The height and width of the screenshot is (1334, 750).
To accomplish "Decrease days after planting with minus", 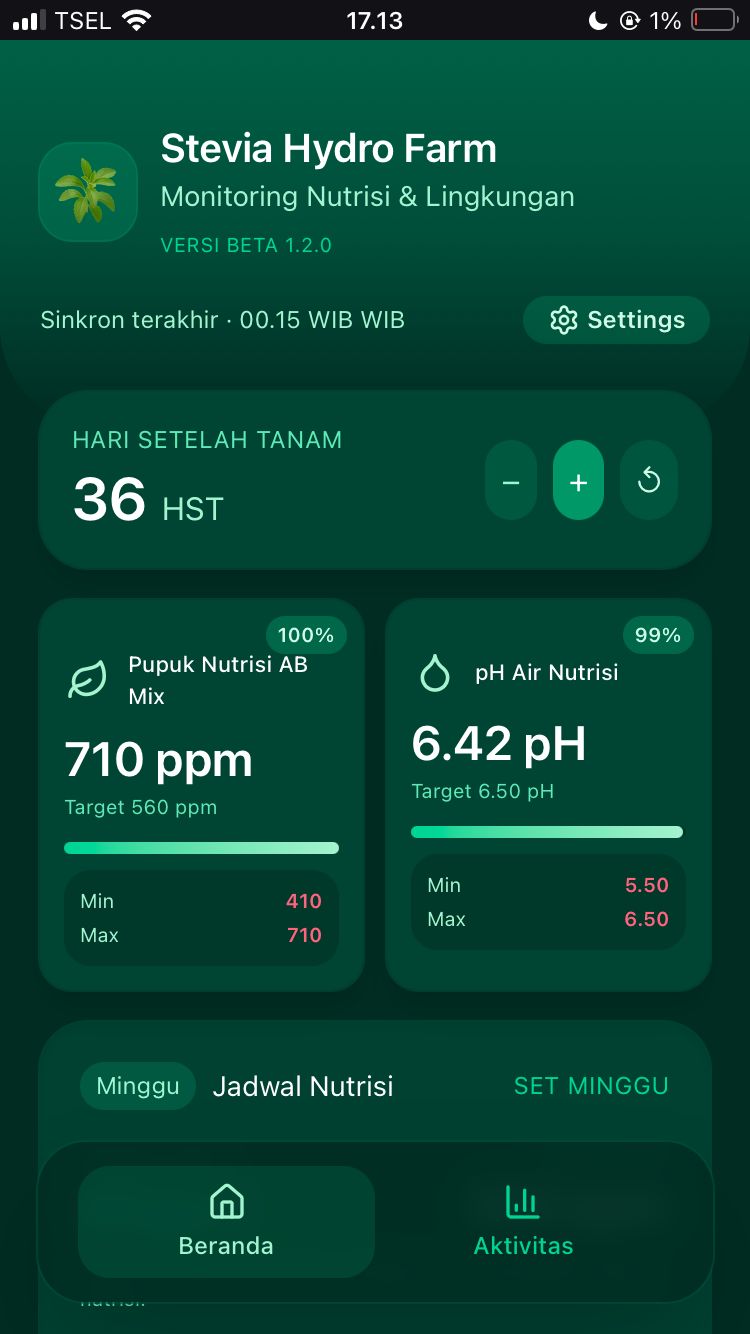I will [511, 482].
